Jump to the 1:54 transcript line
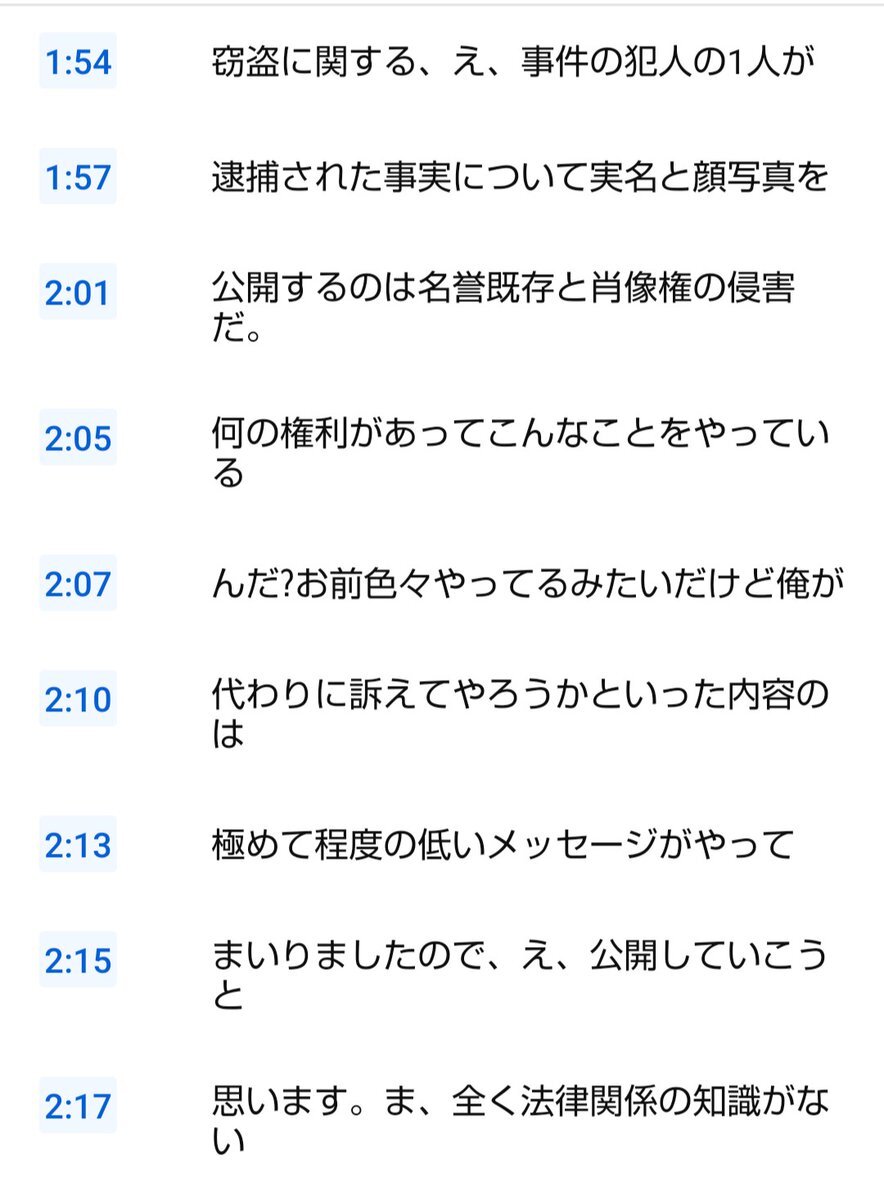Screen dimensions: 884x1200 click(78, 62)
